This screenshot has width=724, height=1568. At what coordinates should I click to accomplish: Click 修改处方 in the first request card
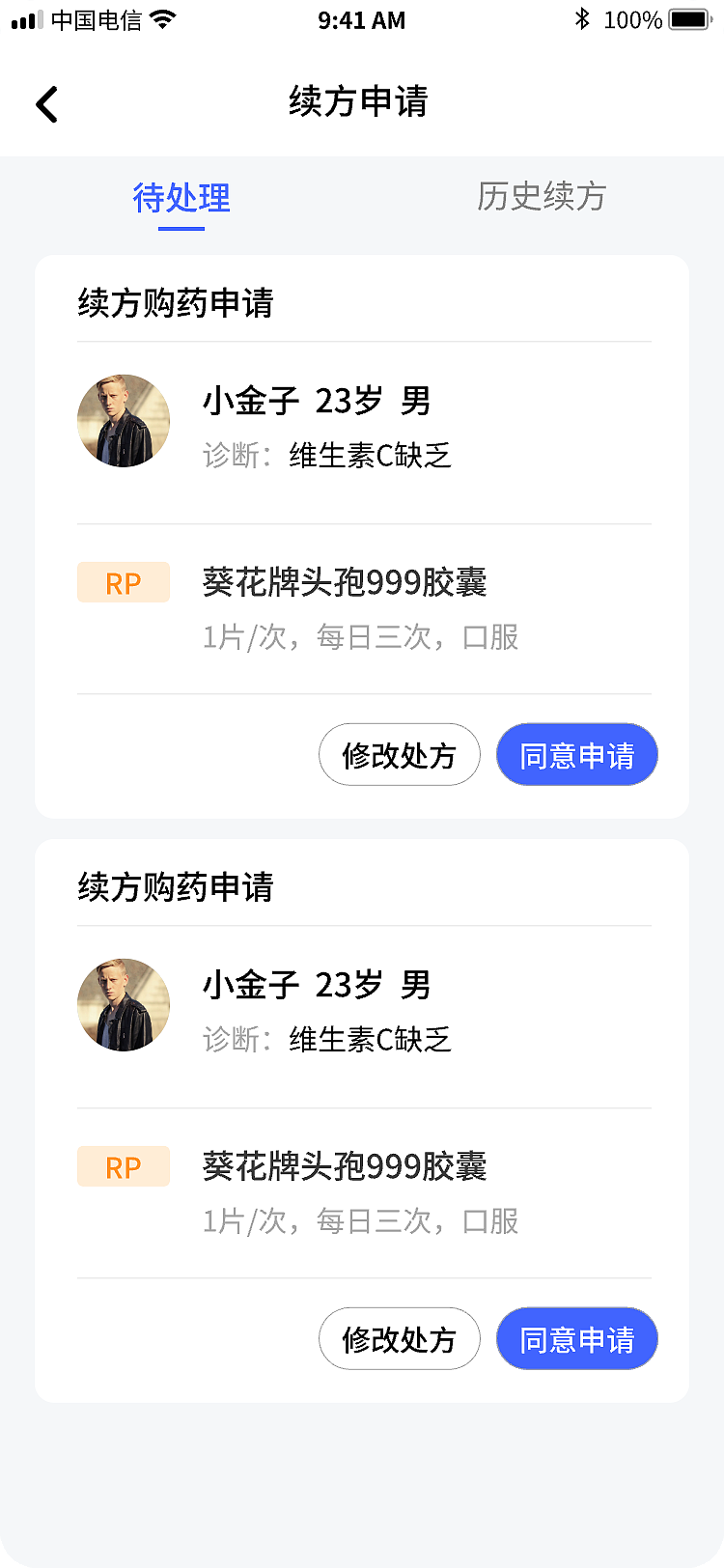click(x=400, y=754)
